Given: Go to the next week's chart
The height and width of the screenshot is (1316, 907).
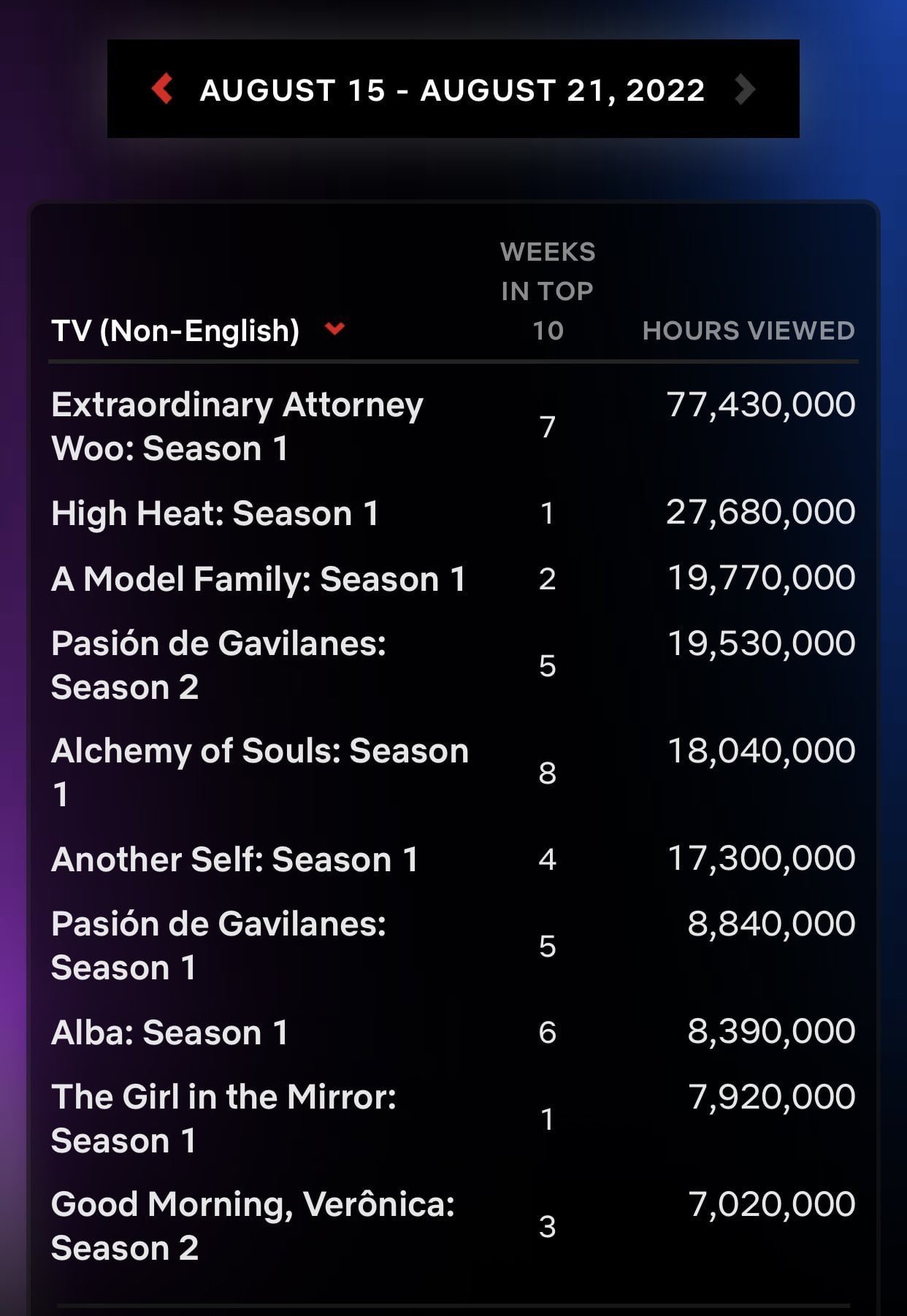Looking at the screenshot, I should pos(744,89).
